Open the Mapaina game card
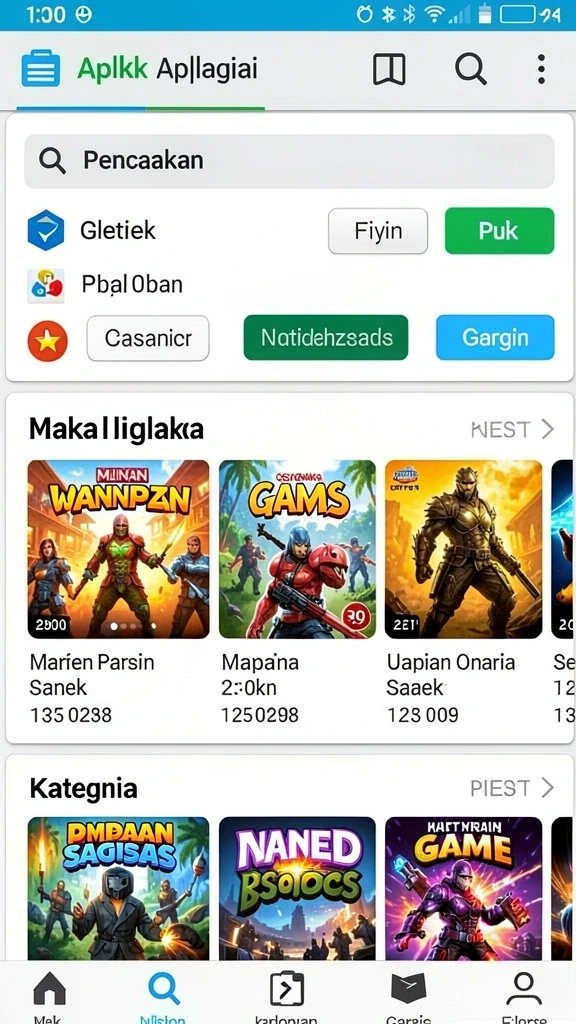Viewport: 576px width, 1024px height. click(x=297, y=592)
